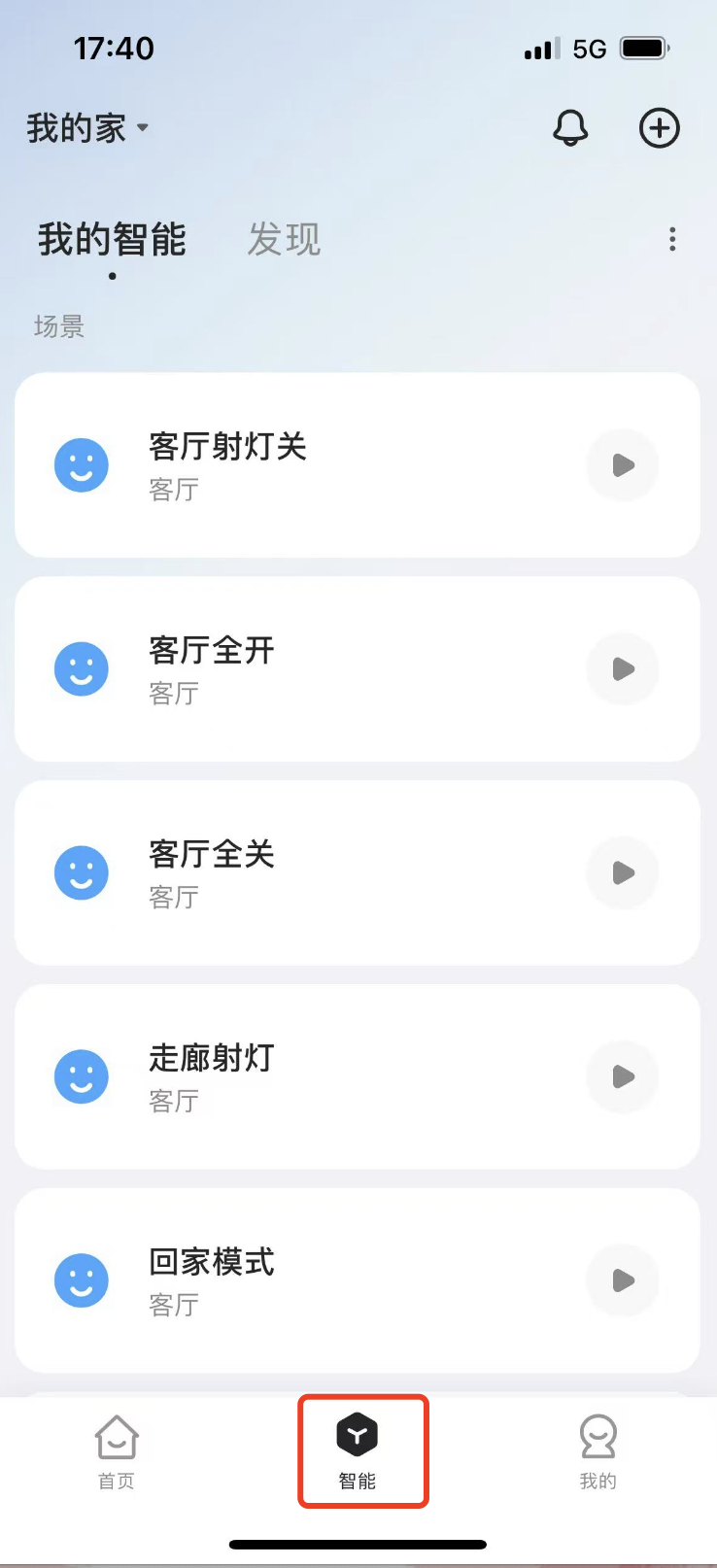The width and height of the screenshot is (717, 1568).
Task: Tap the plus icon to add new
Action: click(659, 127)
